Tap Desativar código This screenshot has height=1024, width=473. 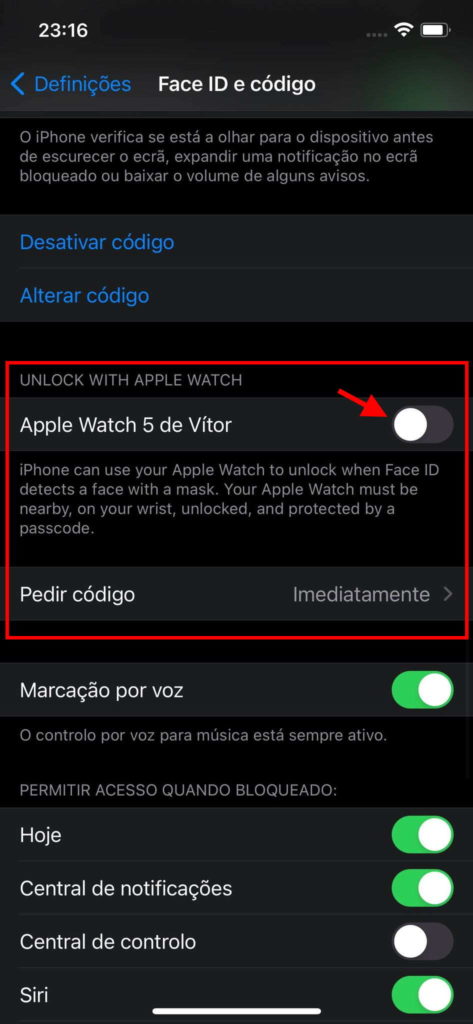[97, 242]
